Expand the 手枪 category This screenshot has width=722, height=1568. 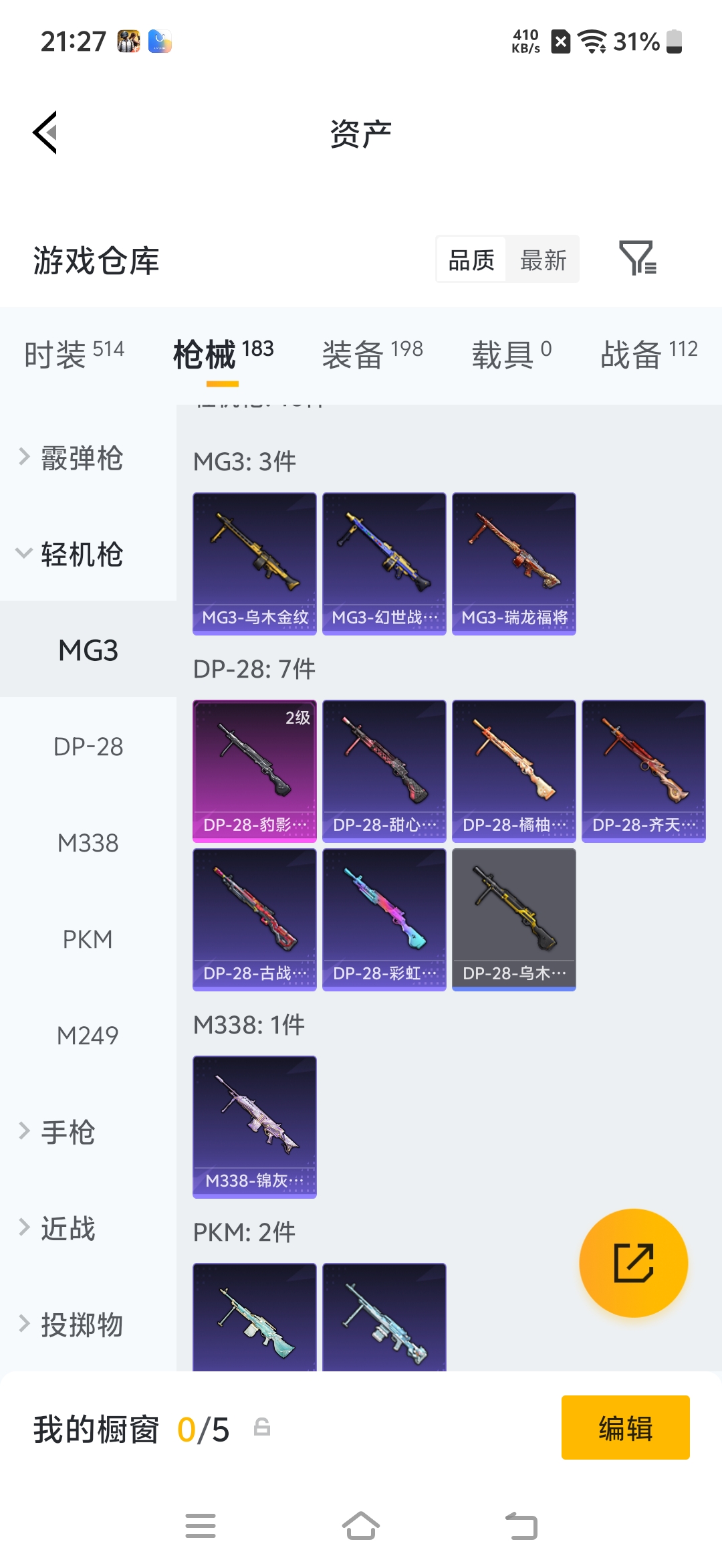click(x=68, y=1132)
